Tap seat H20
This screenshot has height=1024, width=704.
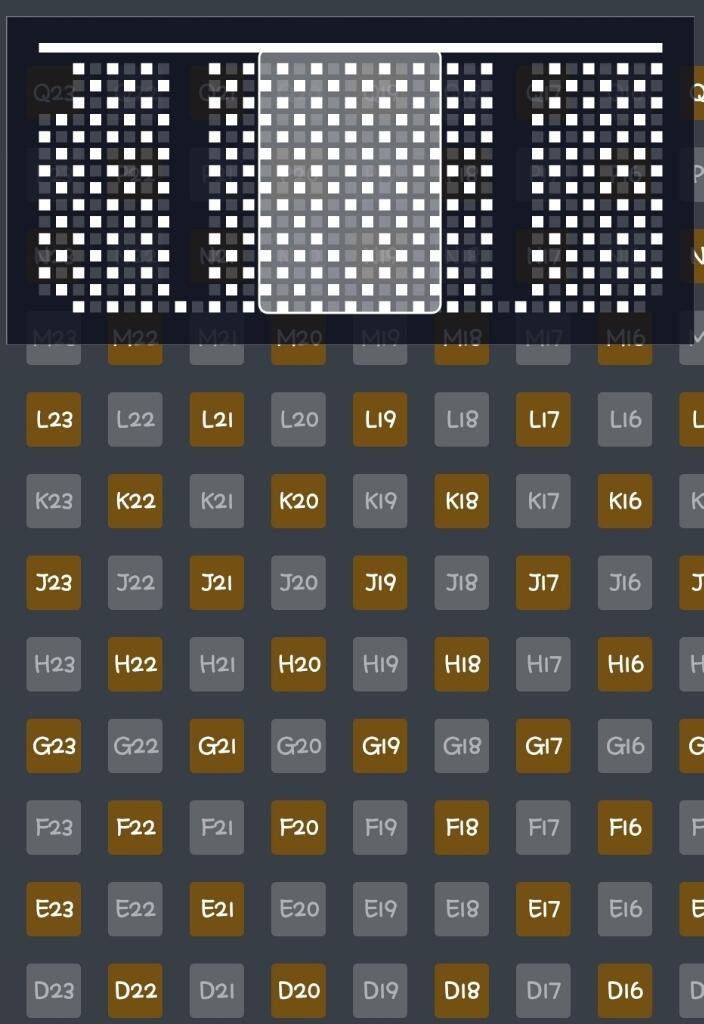click(x=298, y=664)
